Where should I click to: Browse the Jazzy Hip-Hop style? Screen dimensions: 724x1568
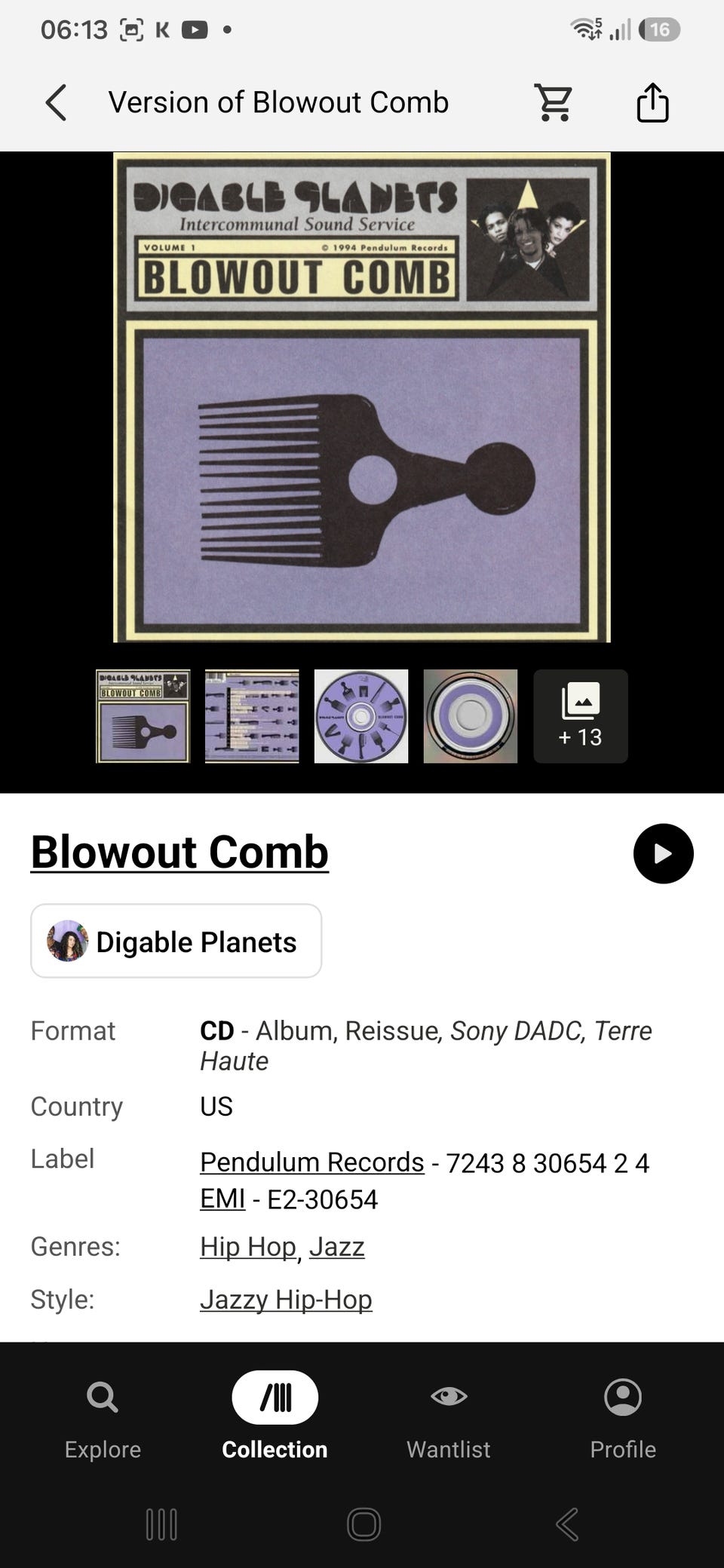pyautogui.click(x=286, y=1300)
